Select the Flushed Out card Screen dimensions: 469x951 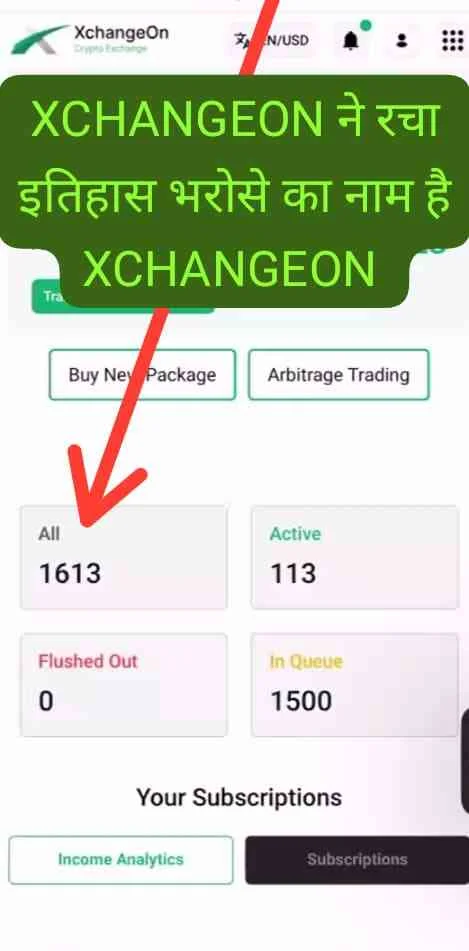click(x=124, y=685)
